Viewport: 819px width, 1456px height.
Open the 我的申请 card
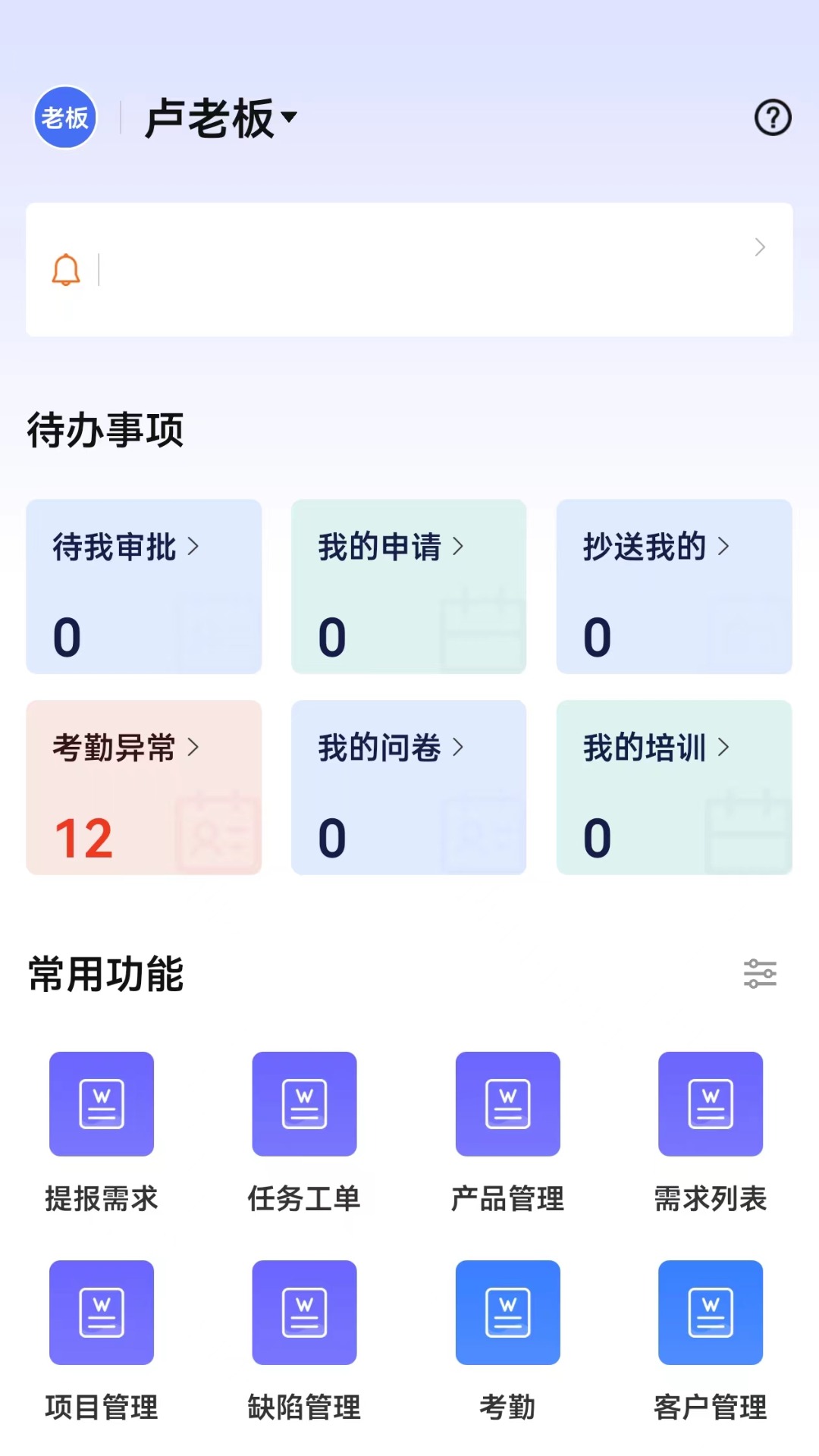tap(408, 588)
